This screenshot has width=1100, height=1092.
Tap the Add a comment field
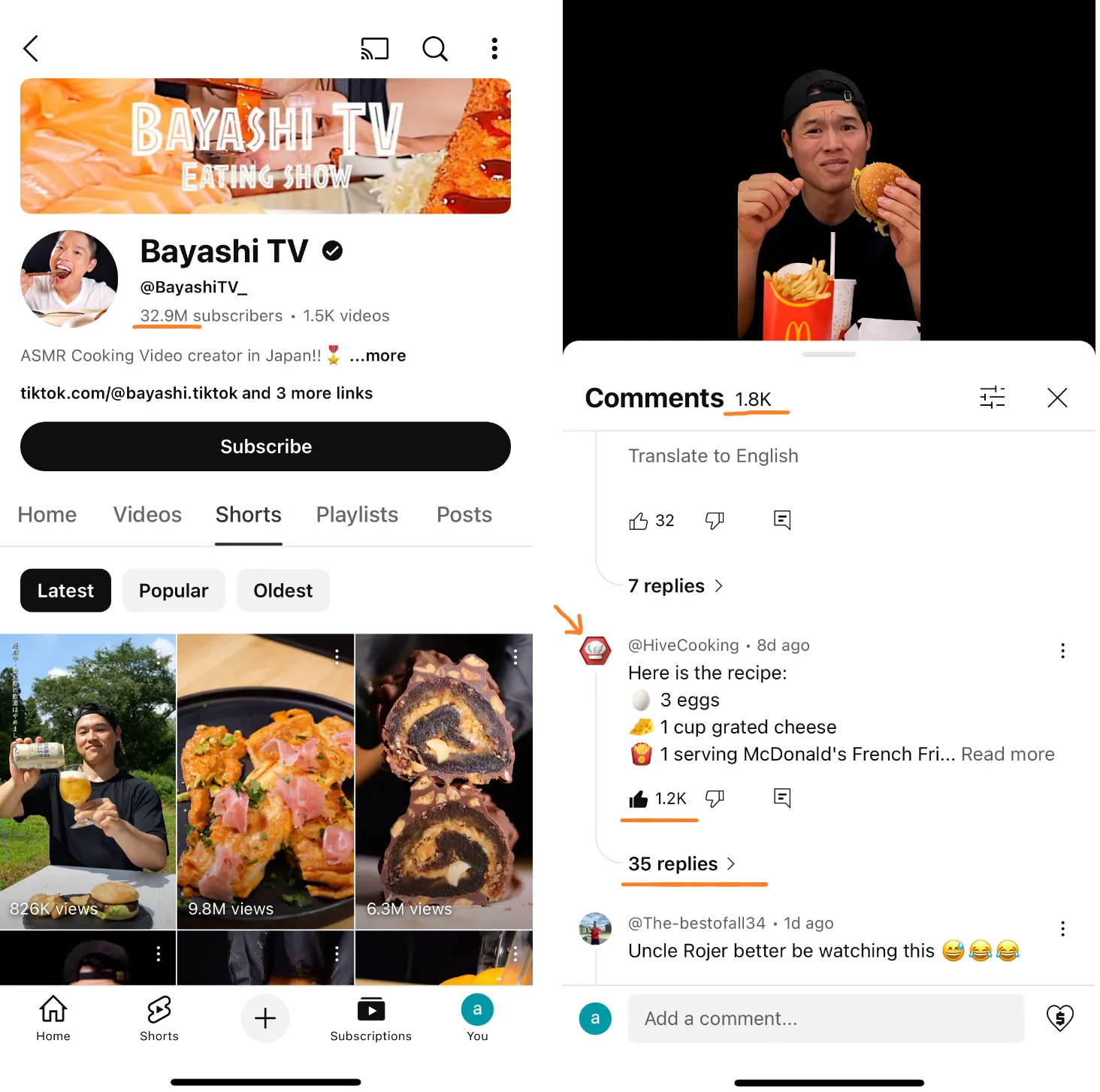[825, 1018]
